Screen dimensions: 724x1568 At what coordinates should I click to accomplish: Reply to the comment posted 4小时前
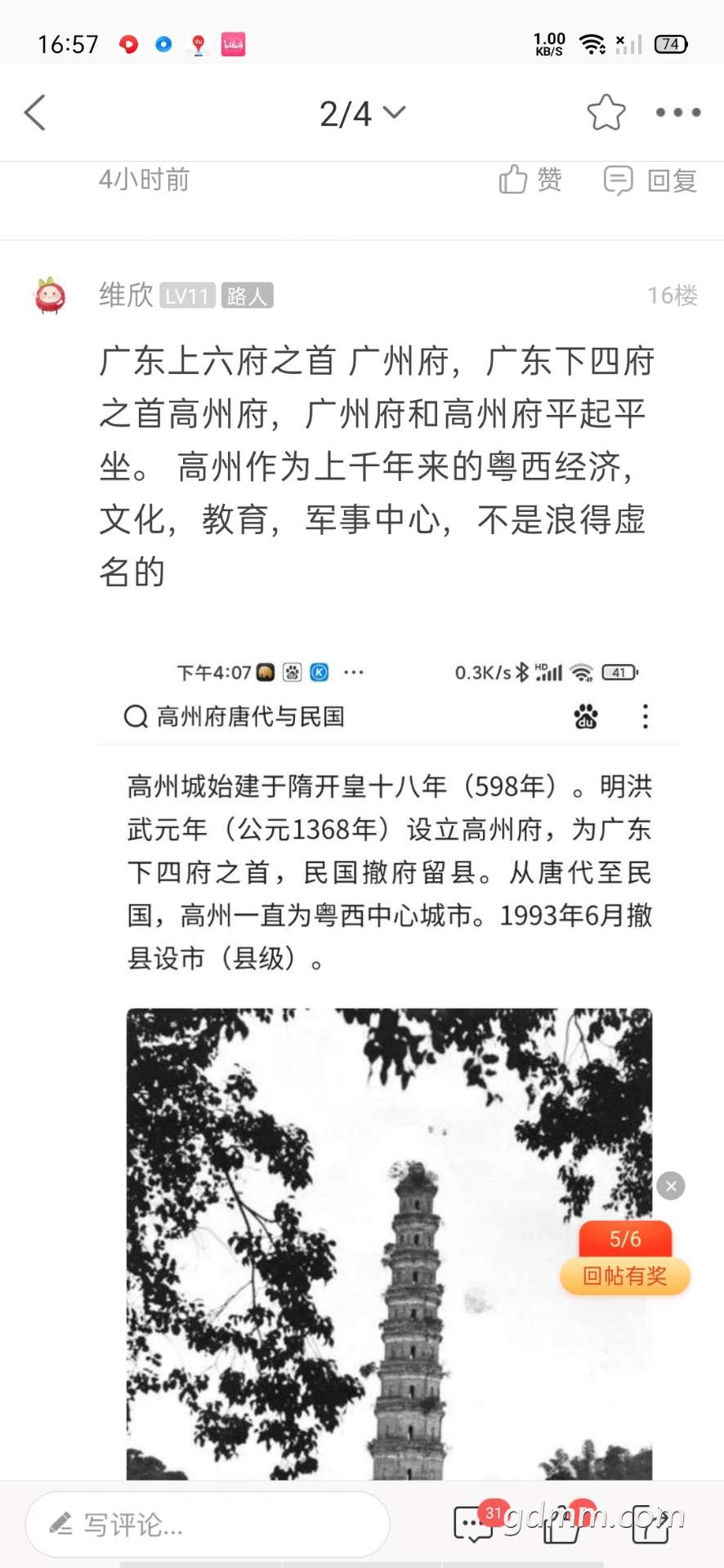tap(650, 180)
